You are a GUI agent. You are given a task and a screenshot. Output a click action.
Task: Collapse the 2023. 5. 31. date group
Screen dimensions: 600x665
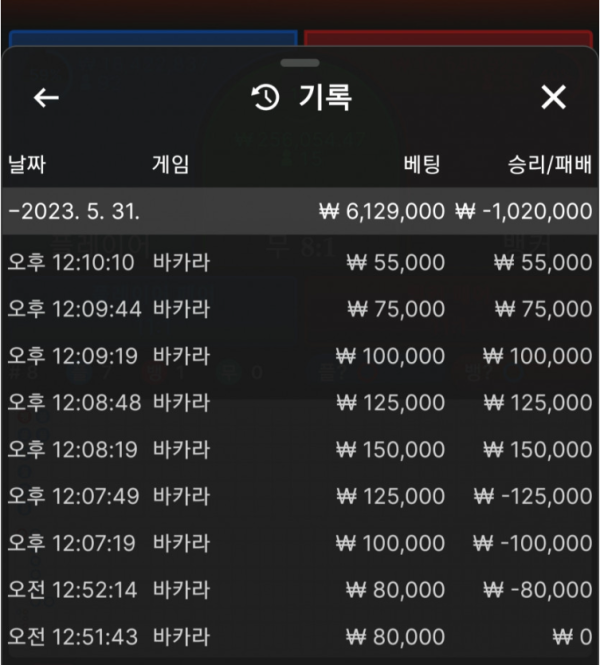coord(76,212)
